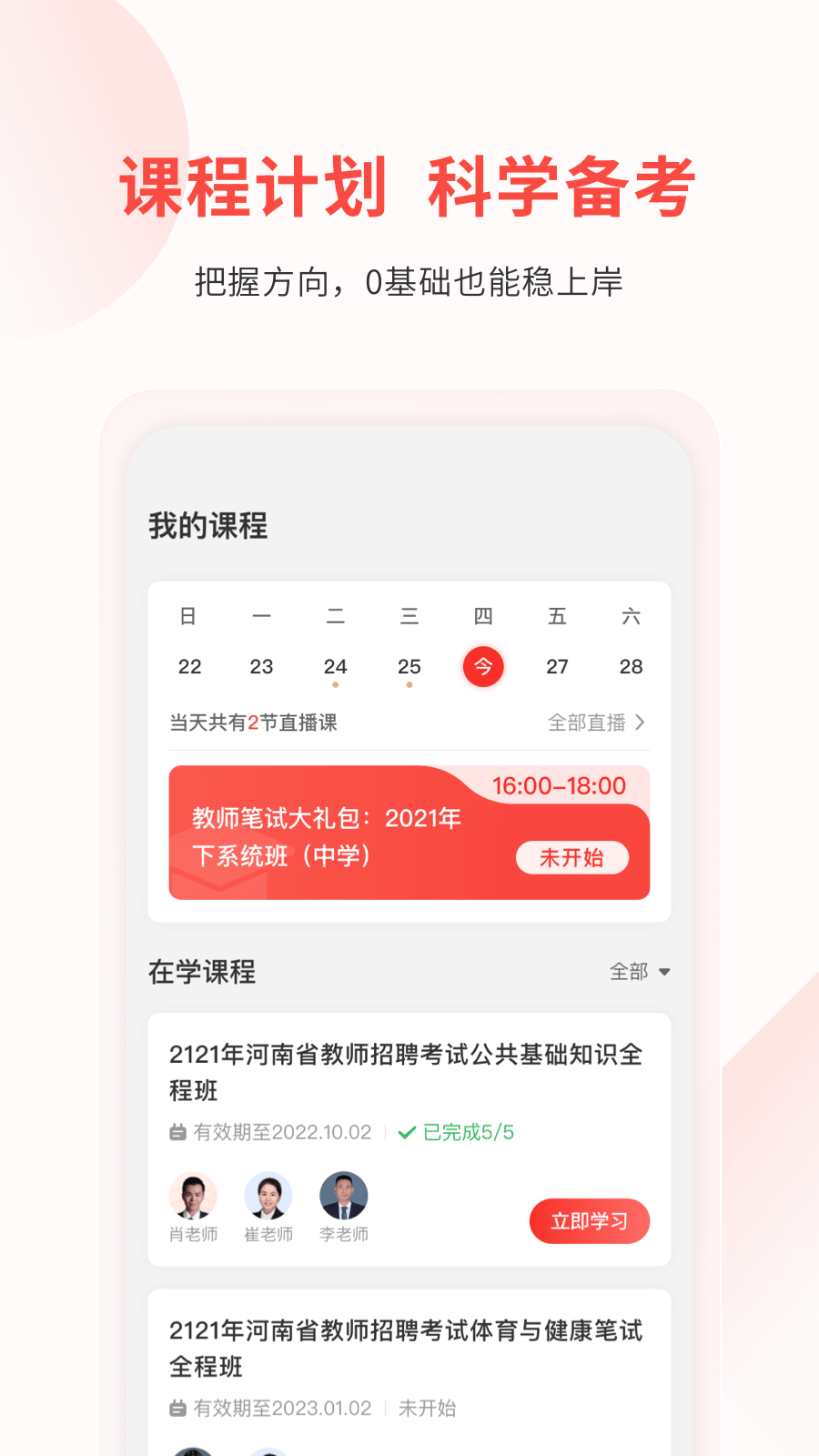Select date 24 with the dot indicator
The height and width of the screenshot is (1456, 819).
336,666
